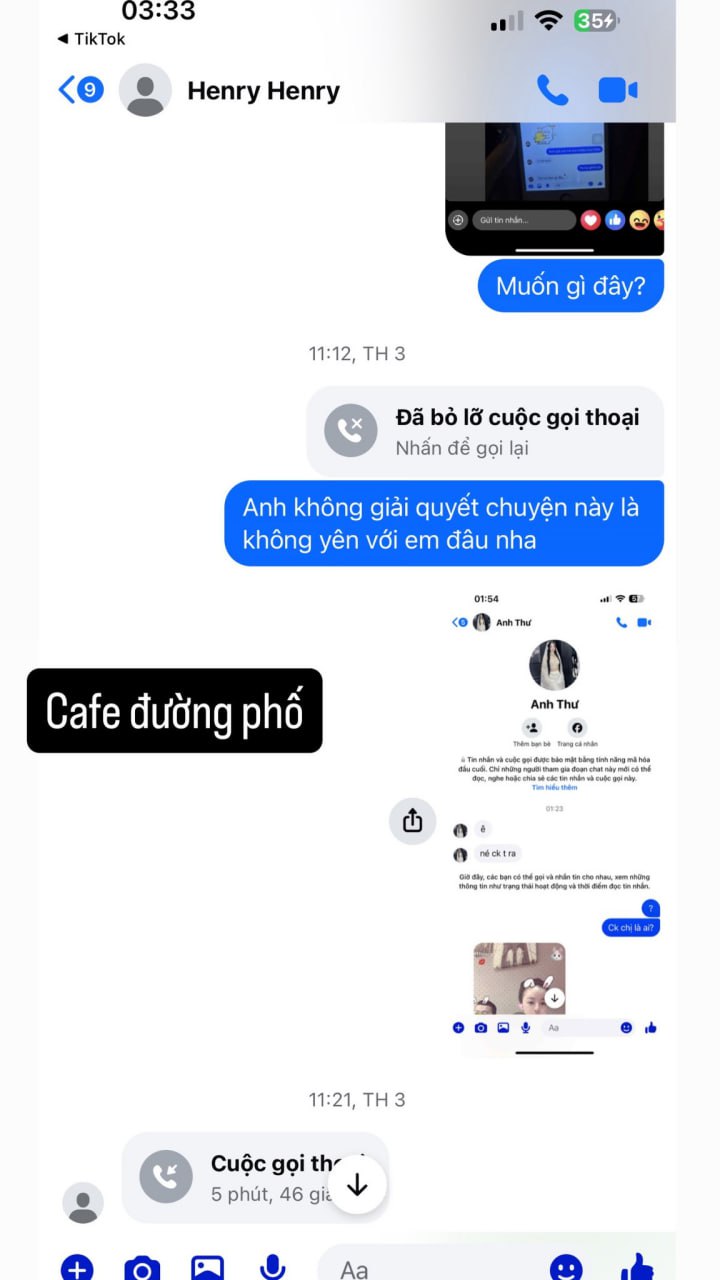Return to TikTok from the status bar

point(91,39)
